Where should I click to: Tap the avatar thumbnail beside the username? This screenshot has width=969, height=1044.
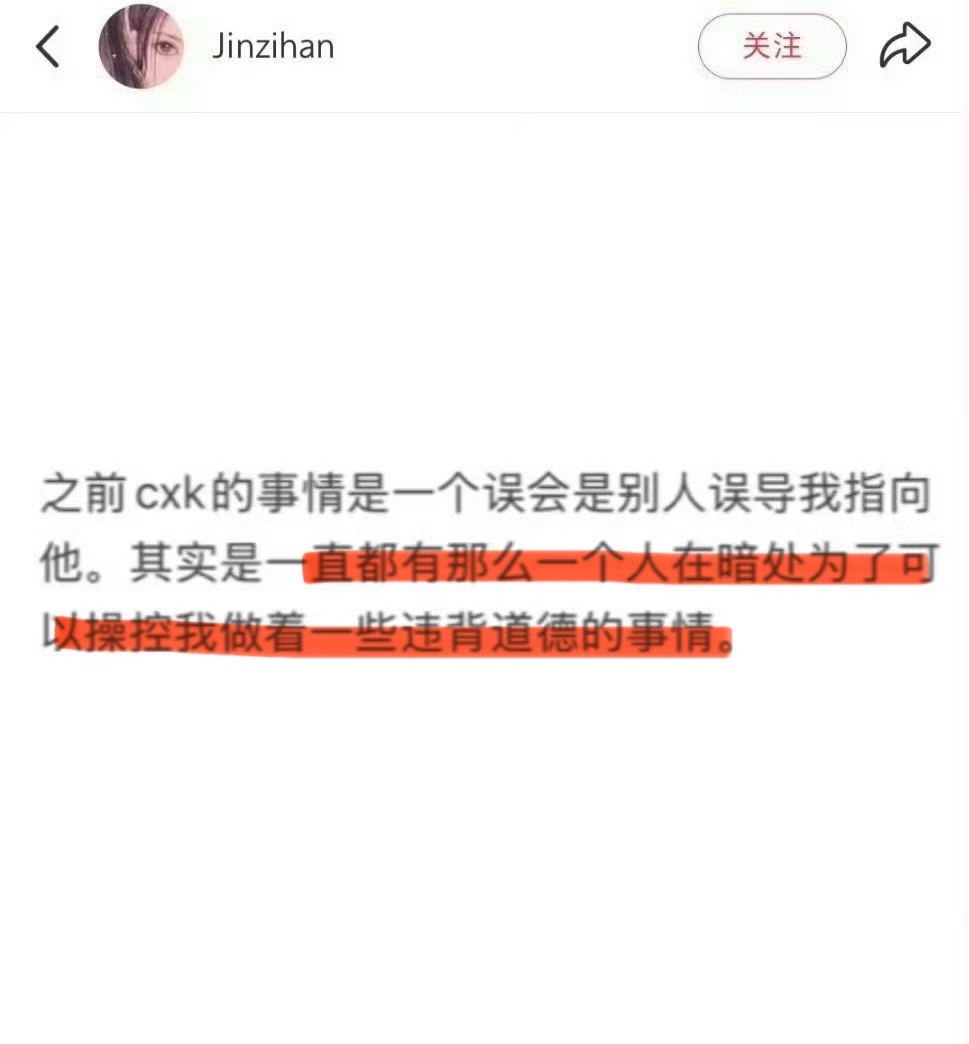[141, 46]
